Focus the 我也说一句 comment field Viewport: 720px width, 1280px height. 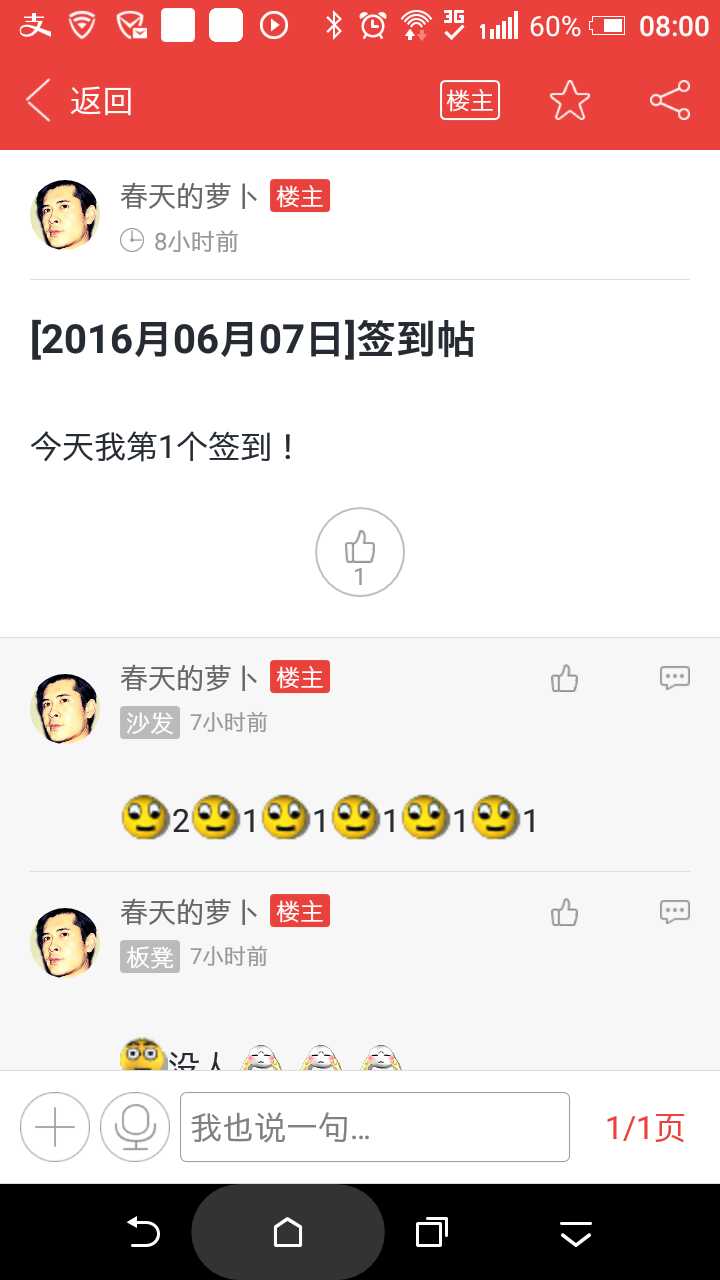(375, 1127)
